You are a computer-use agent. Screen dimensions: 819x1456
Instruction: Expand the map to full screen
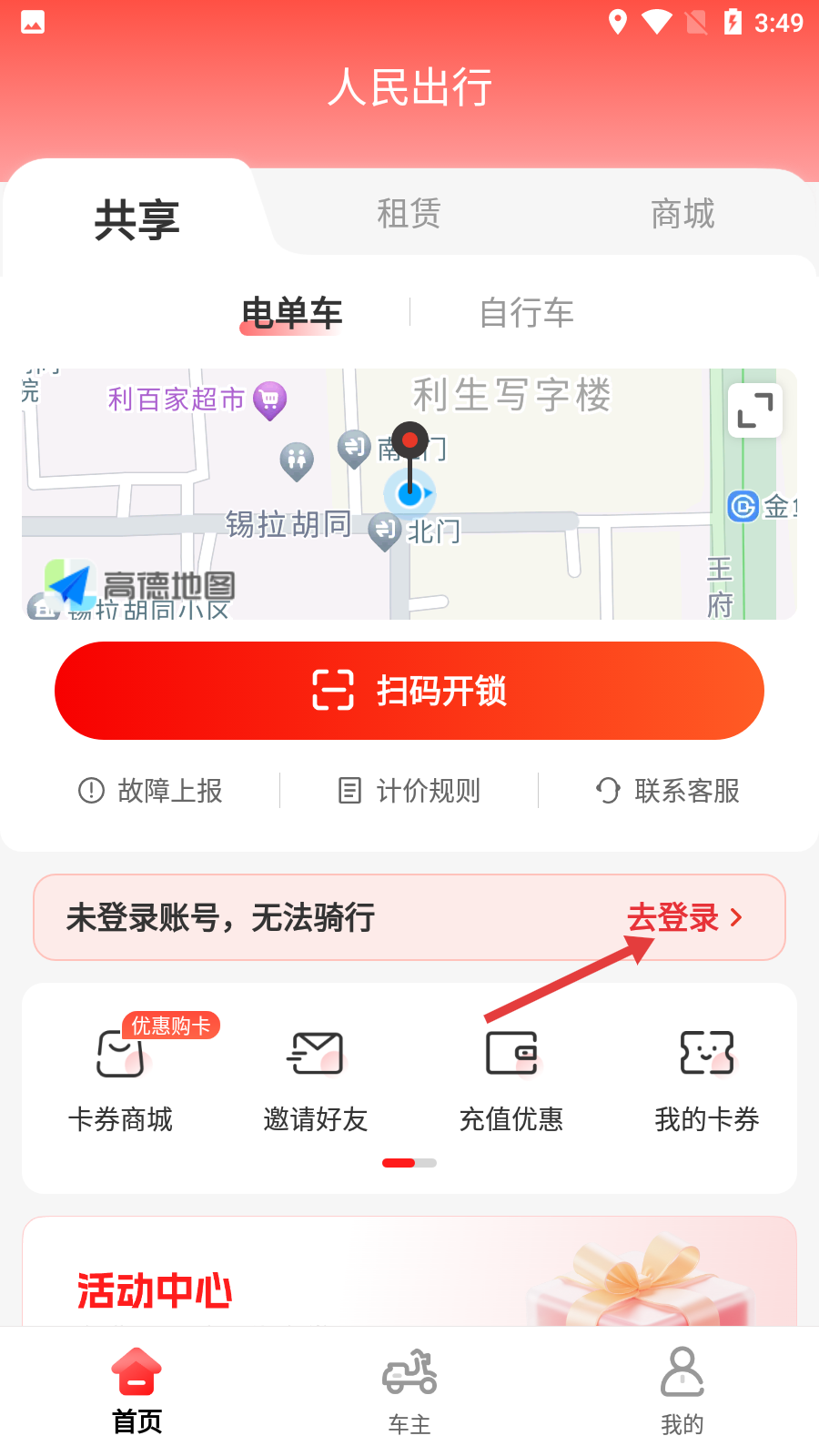(x=755, y=410)
